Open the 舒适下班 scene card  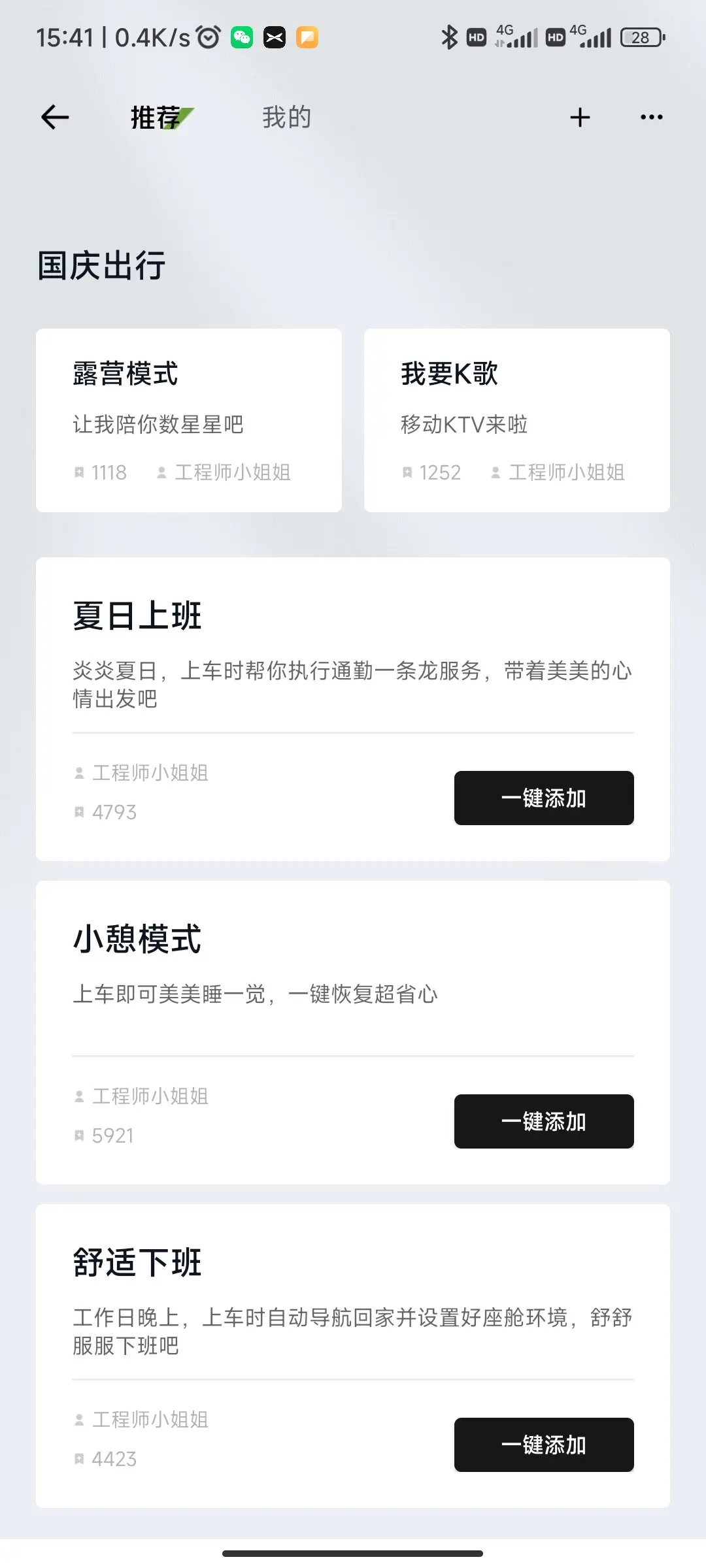(x=353, y=1356)
